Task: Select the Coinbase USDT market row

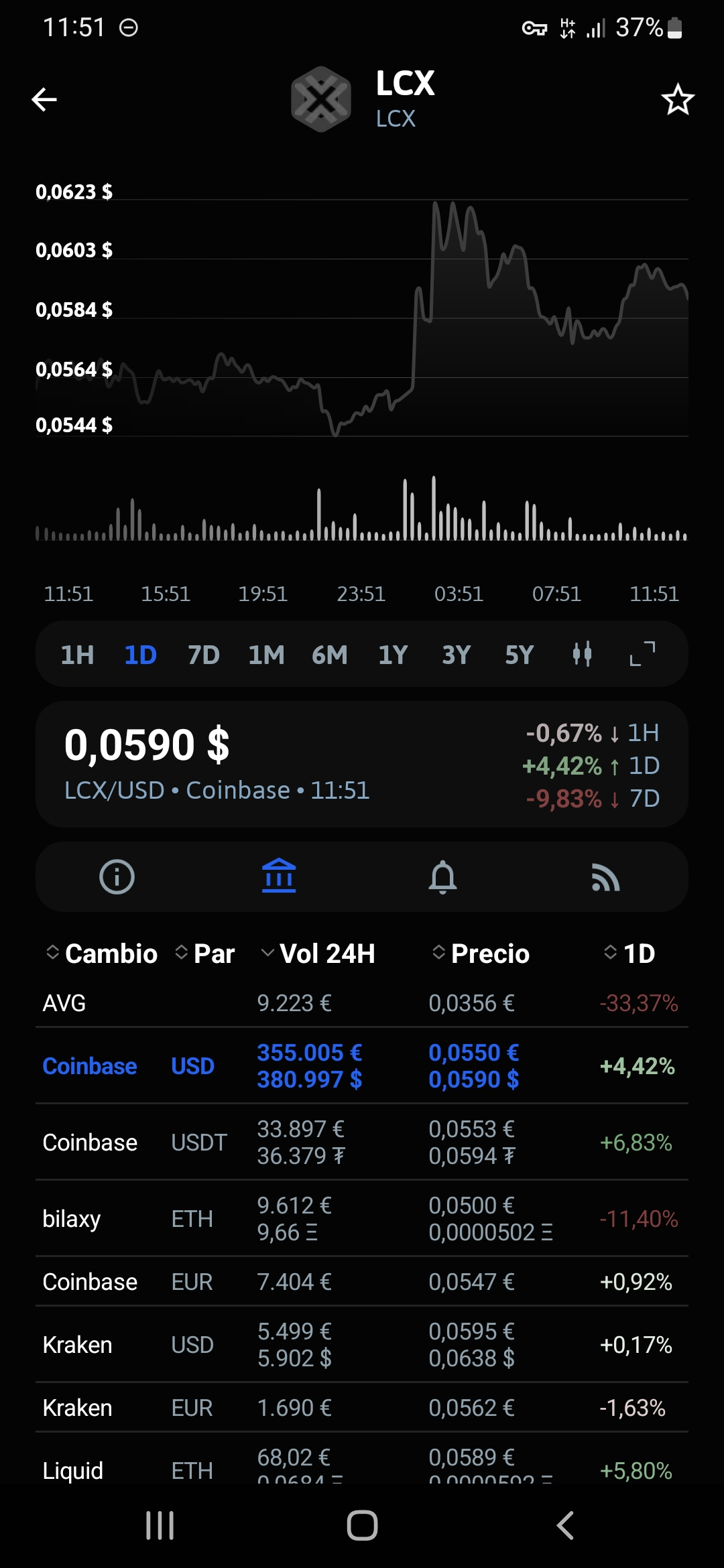Action: (362, 1142)
